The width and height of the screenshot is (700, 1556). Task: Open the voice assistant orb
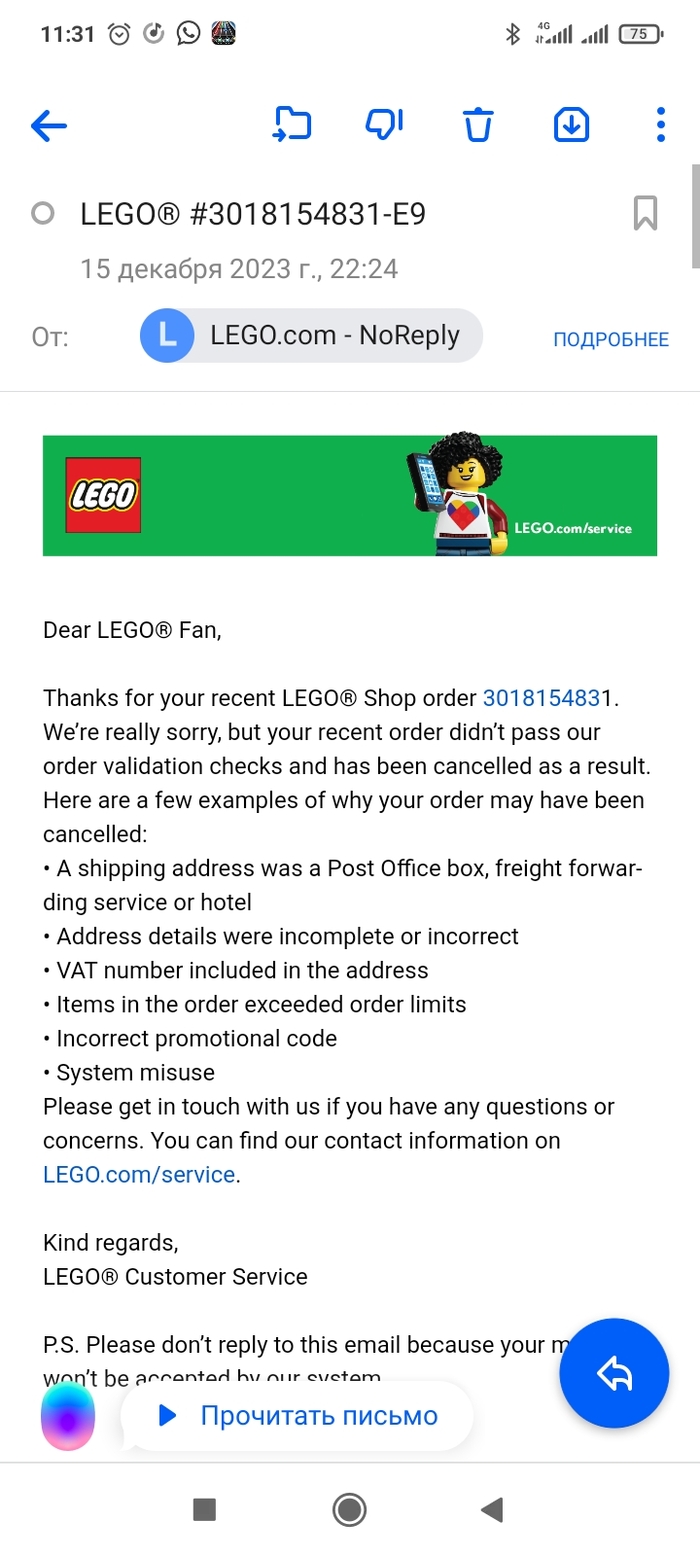pyautogui.click(x=68, y=1417)
